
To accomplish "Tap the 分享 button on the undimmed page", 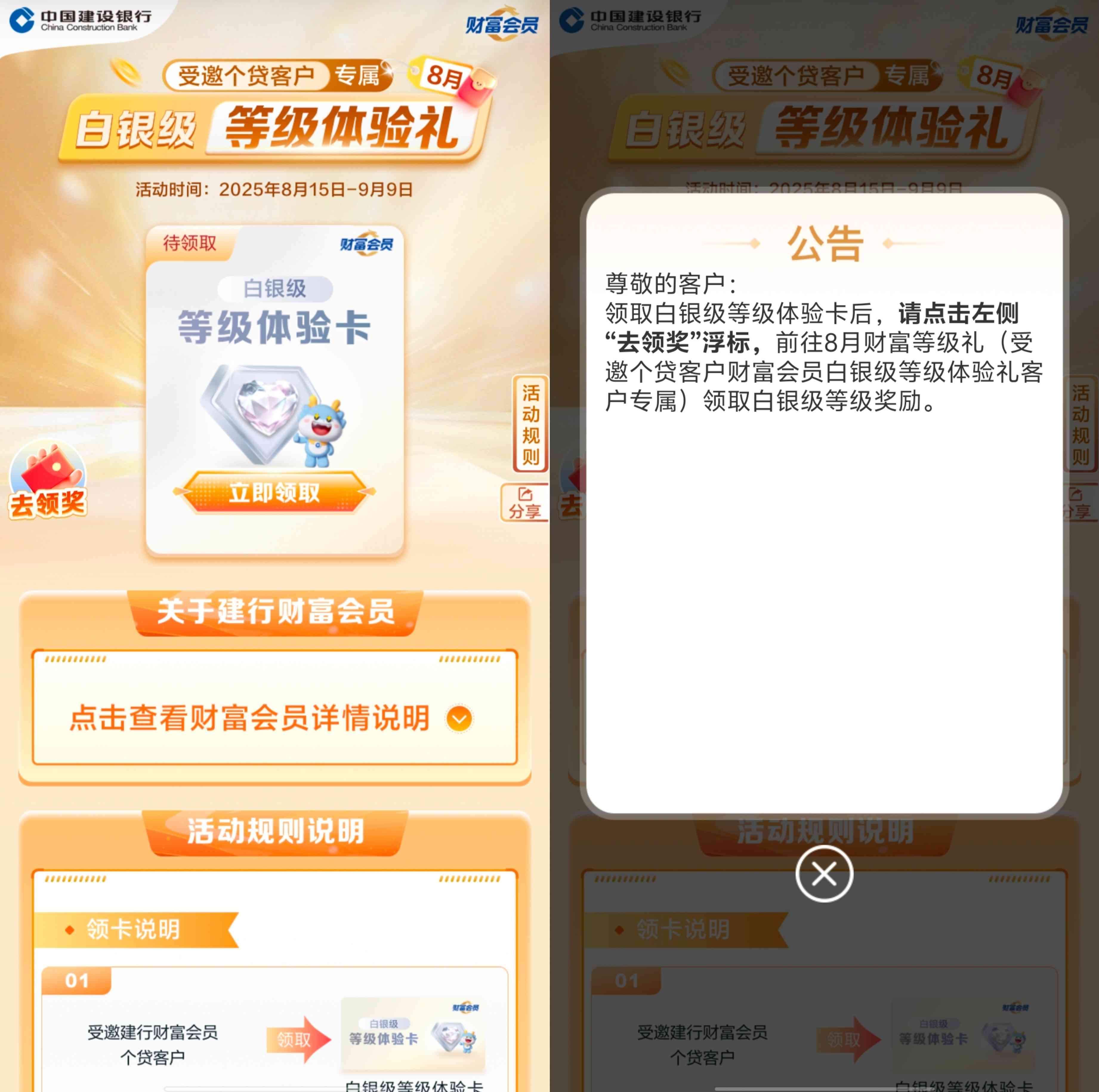I will click(524, 503).
